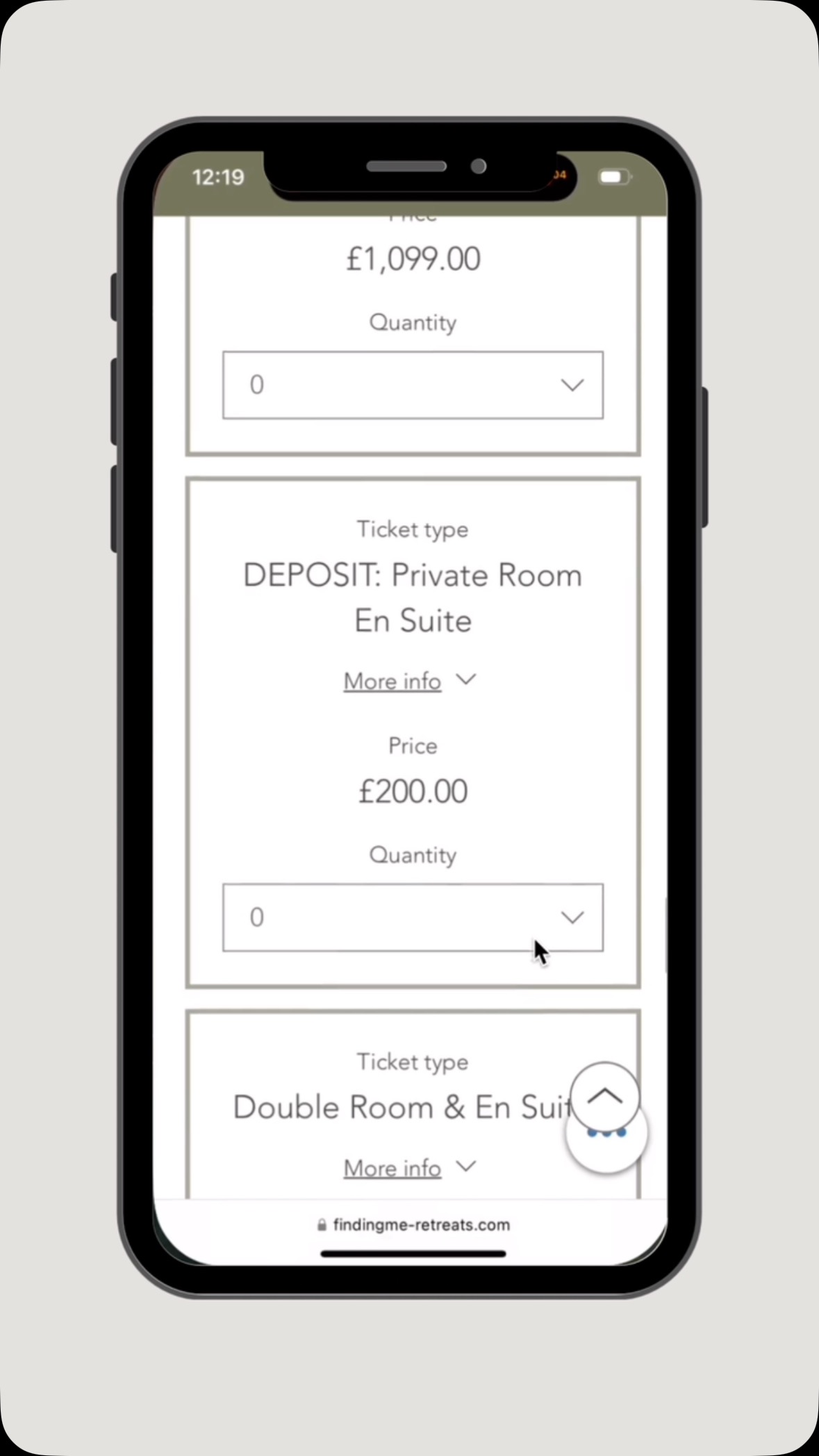Open the quantity dropdown for the £200.00 deposit ticket
Screen dimensions: 819x1456
click(x=413, y=918)
